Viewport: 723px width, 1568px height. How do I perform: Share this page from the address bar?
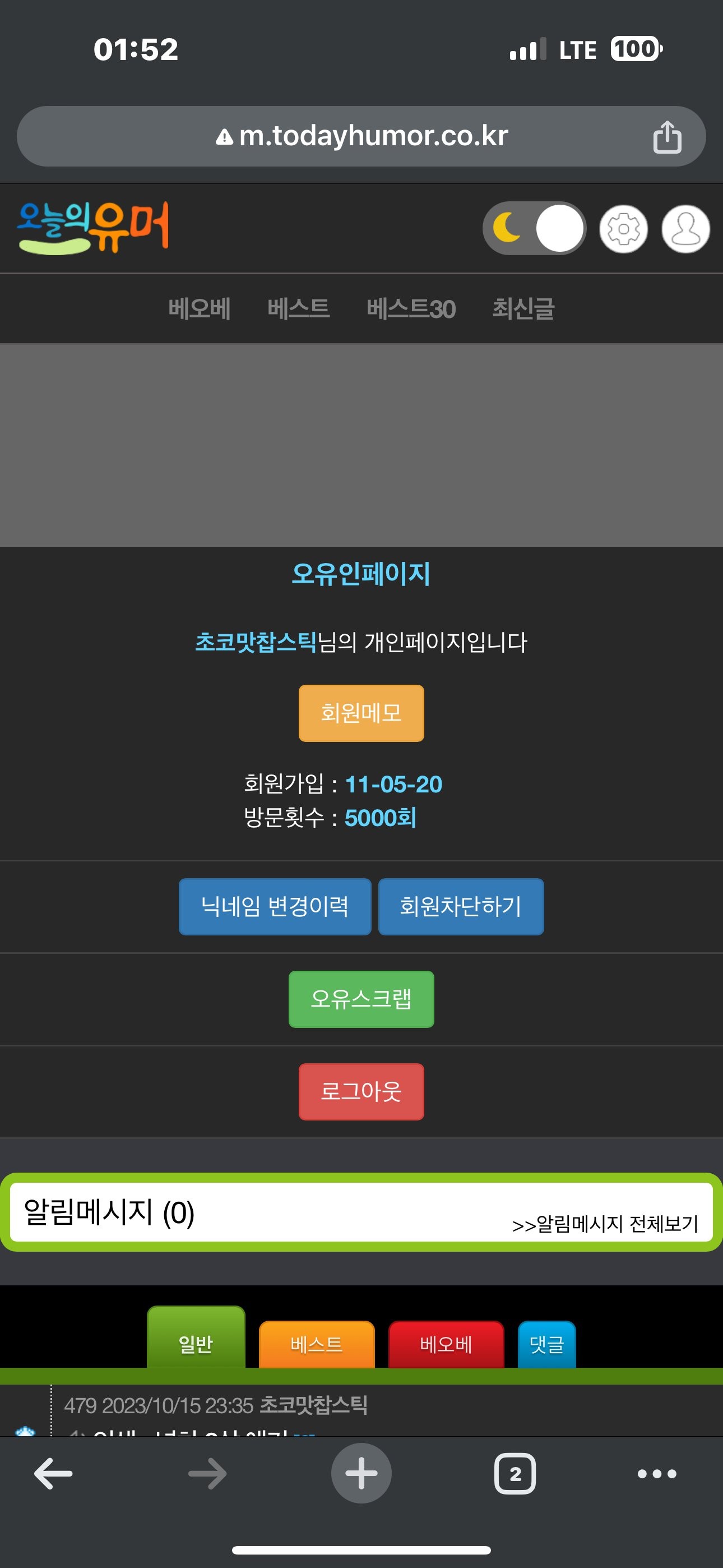pyautogui.click(x=667, y=136)
